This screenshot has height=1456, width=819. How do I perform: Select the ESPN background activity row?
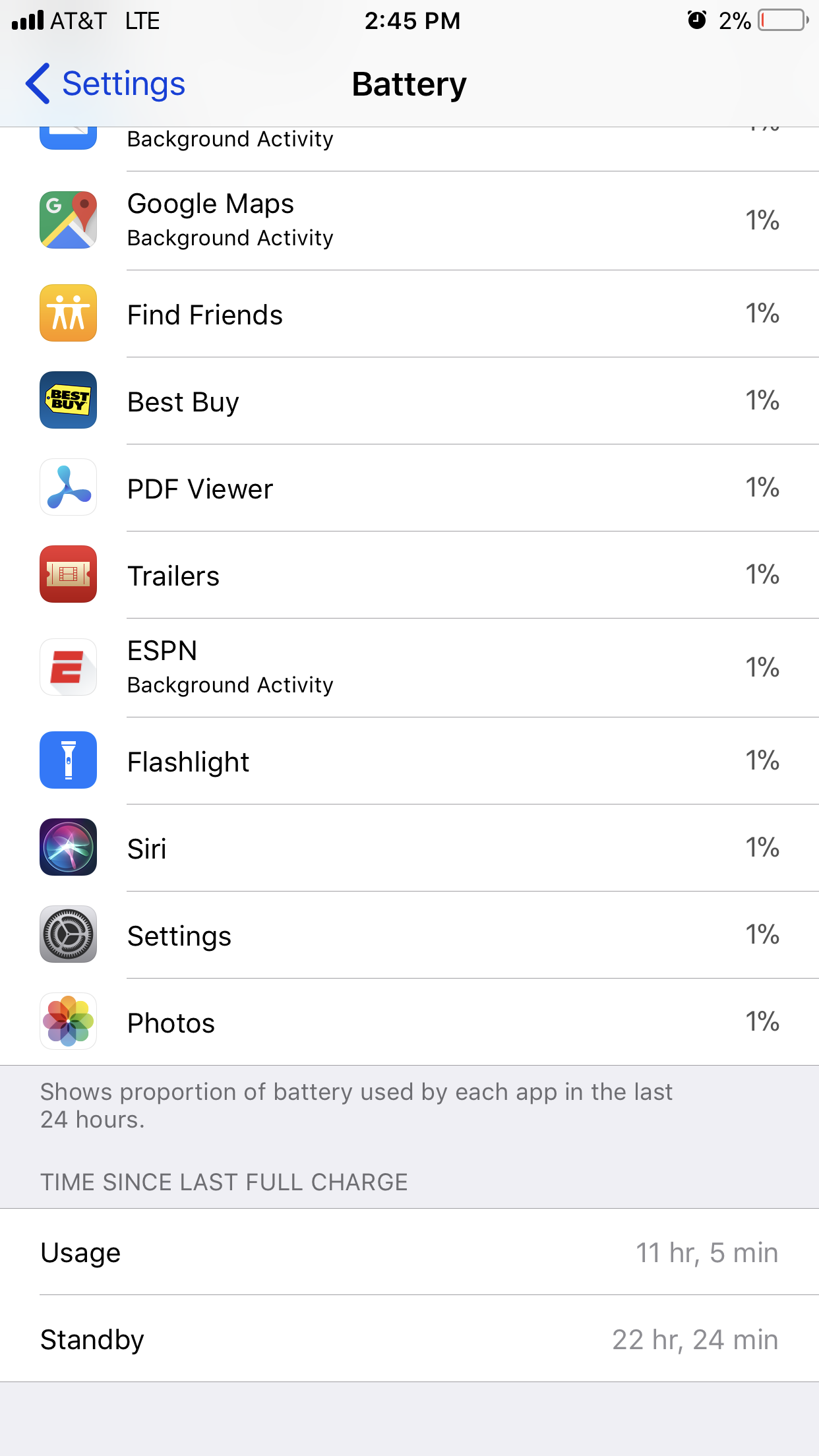[409, 667]
